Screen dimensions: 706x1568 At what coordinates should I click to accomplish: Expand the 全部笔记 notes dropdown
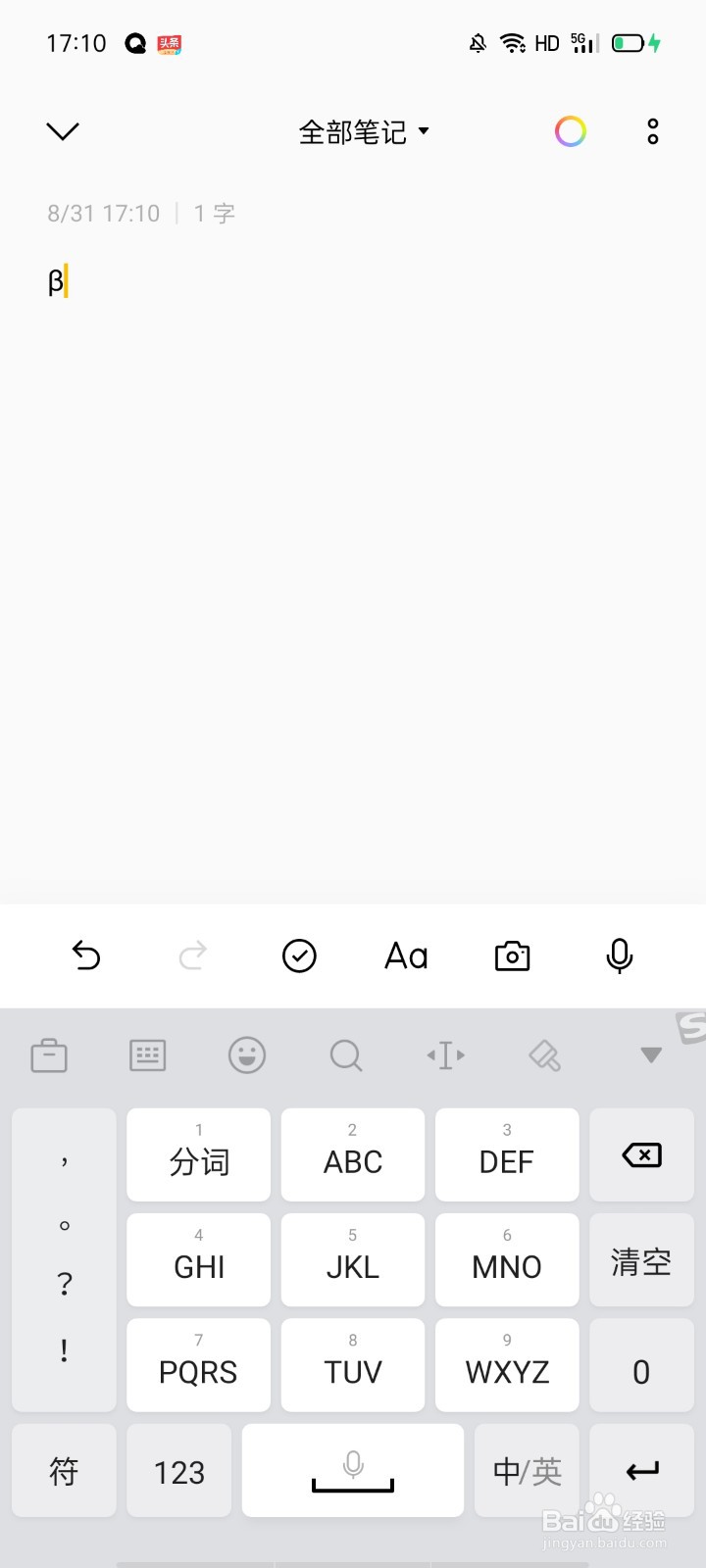click(363, 132)
